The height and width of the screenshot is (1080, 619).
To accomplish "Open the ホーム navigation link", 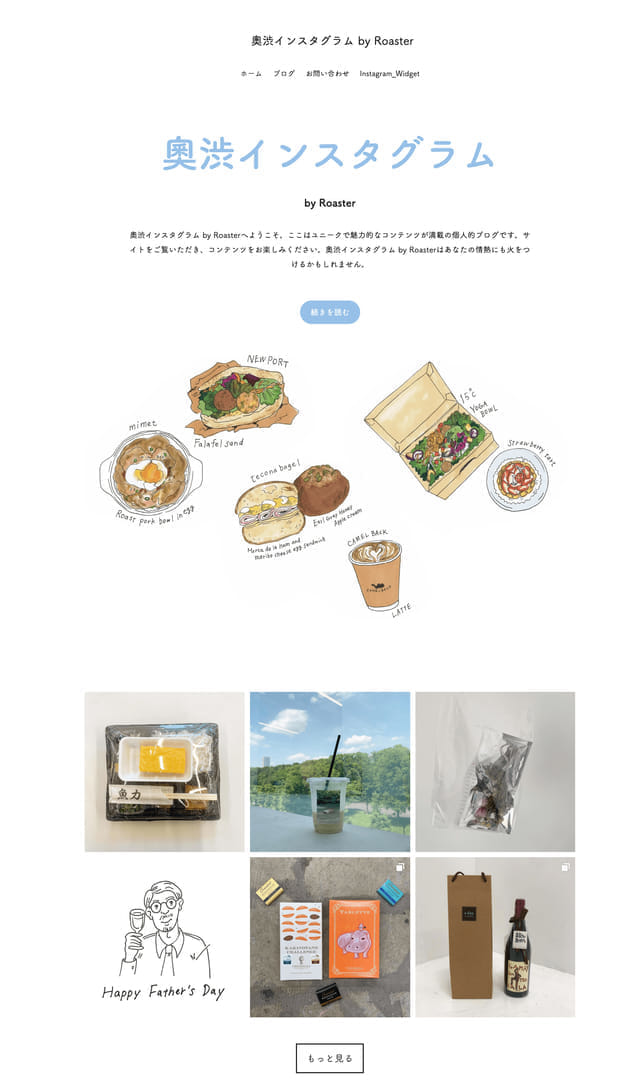I will click(x=251, y=74).
